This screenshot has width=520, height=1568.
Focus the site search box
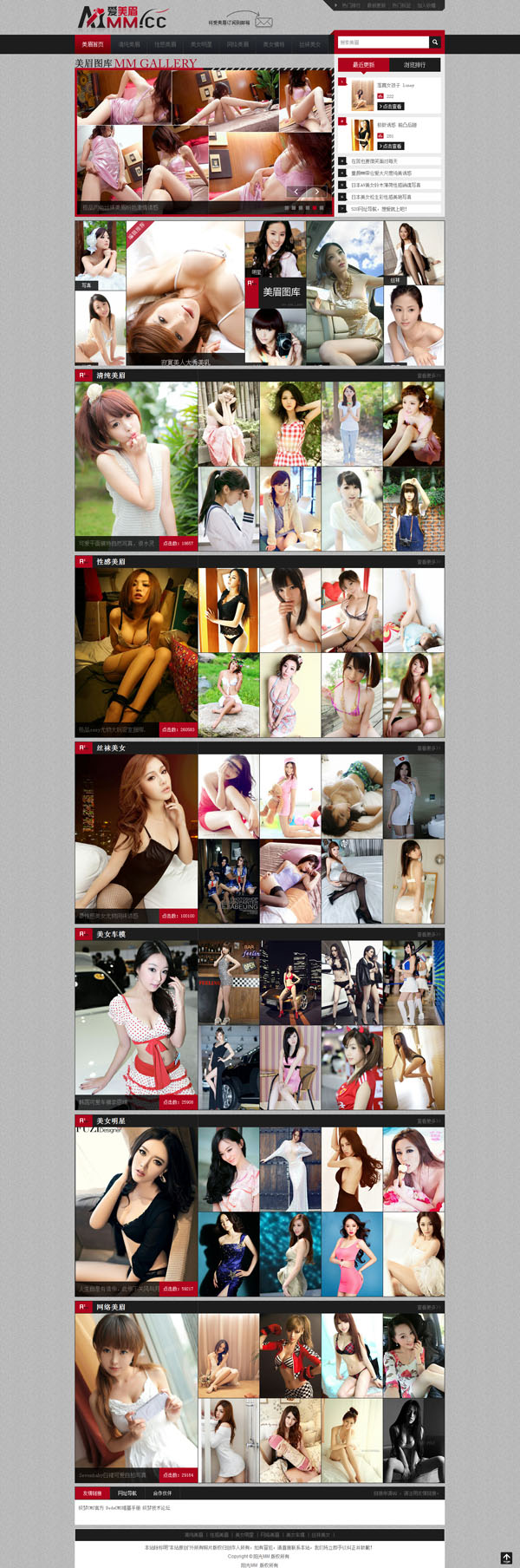tap(382, 42)
